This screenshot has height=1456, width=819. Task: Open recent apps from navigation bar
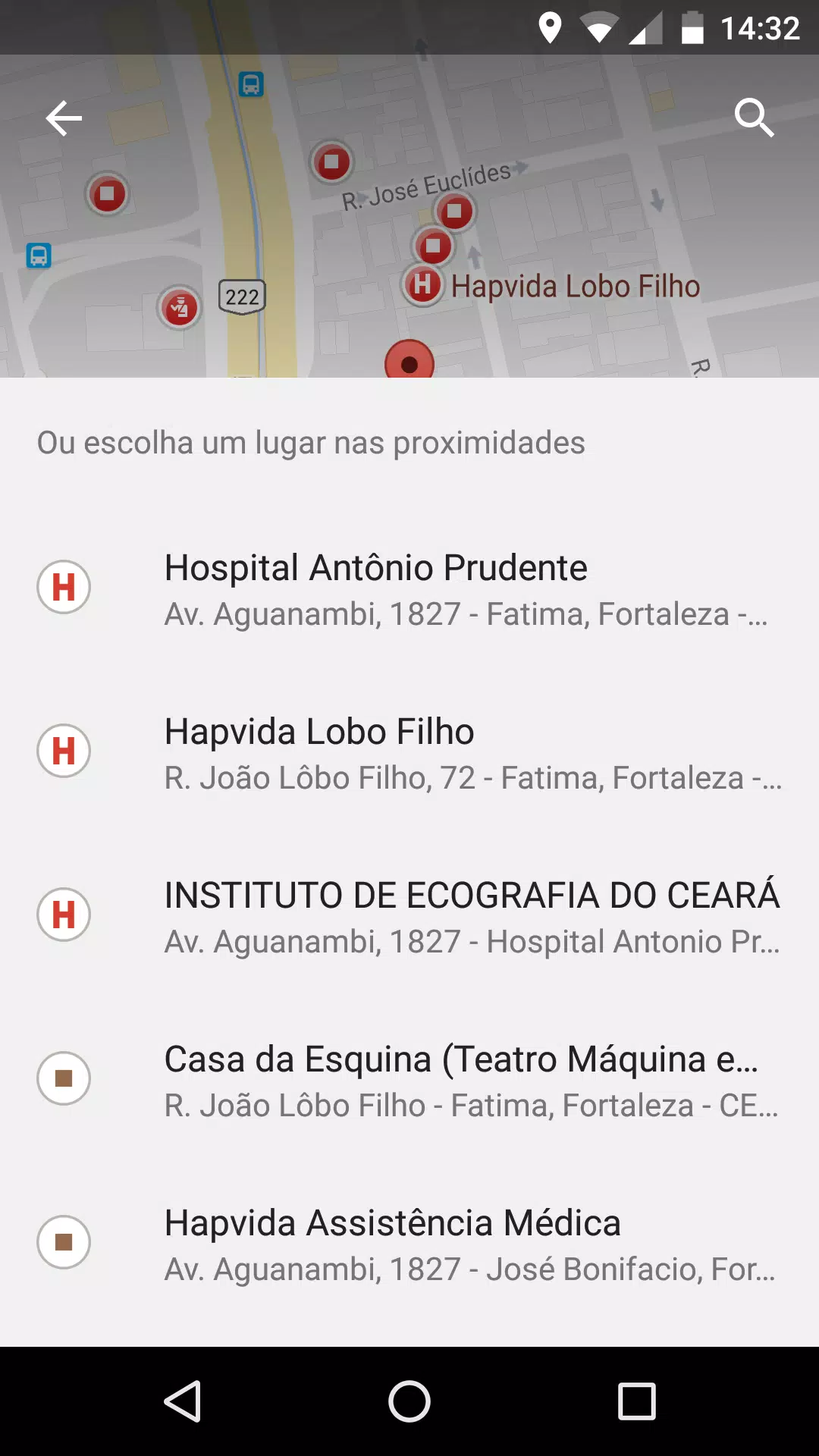(637, 1401)
